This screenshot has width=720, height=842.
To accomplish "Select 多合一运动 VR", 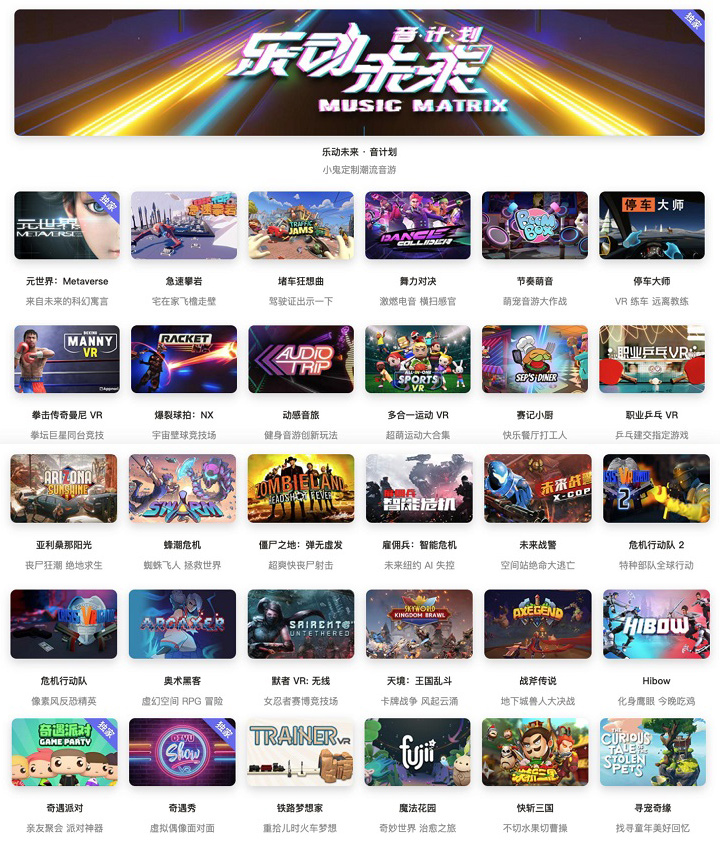I will tap(418, 358).
